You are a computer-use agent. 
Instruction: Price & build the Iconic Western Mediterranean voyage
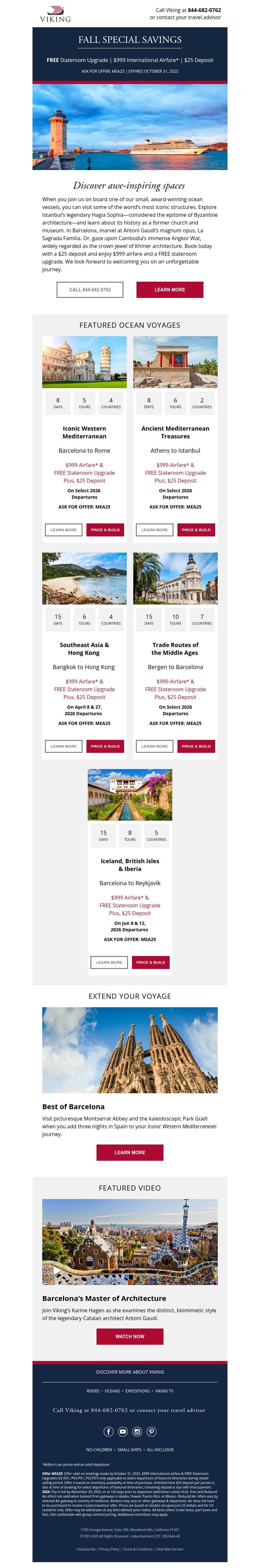point(105,530)
